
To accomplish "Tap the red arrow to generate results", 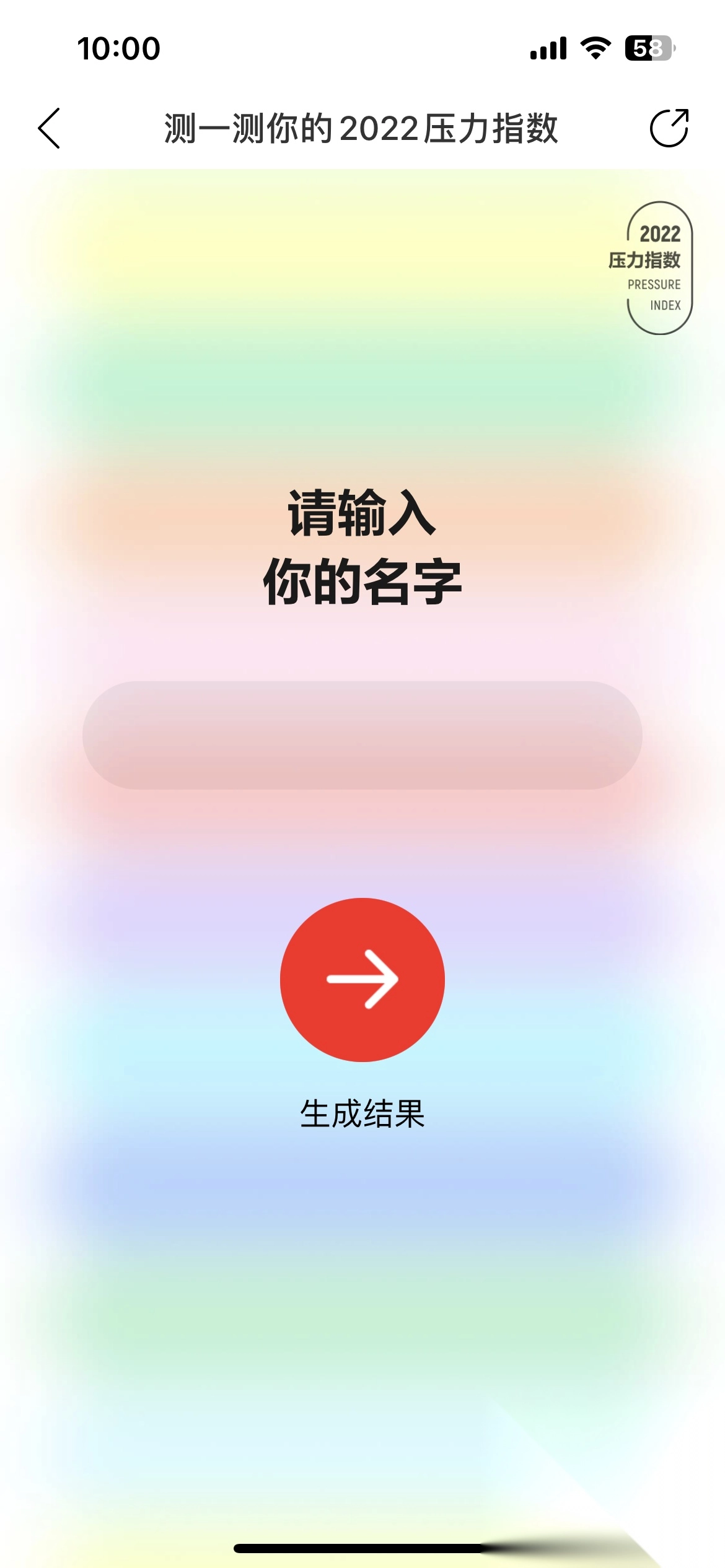I will pos(362,979).
